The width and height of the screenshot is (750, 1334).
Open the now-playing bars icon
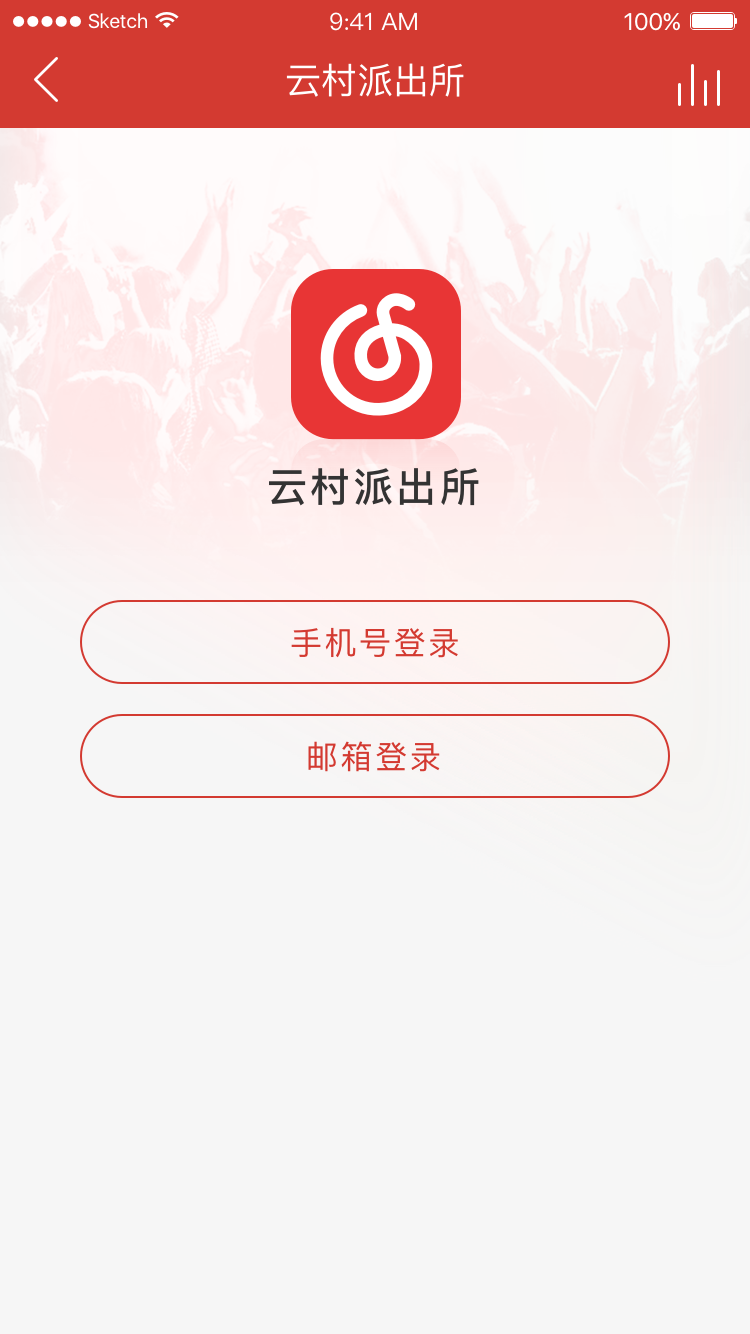coord(698,85)
